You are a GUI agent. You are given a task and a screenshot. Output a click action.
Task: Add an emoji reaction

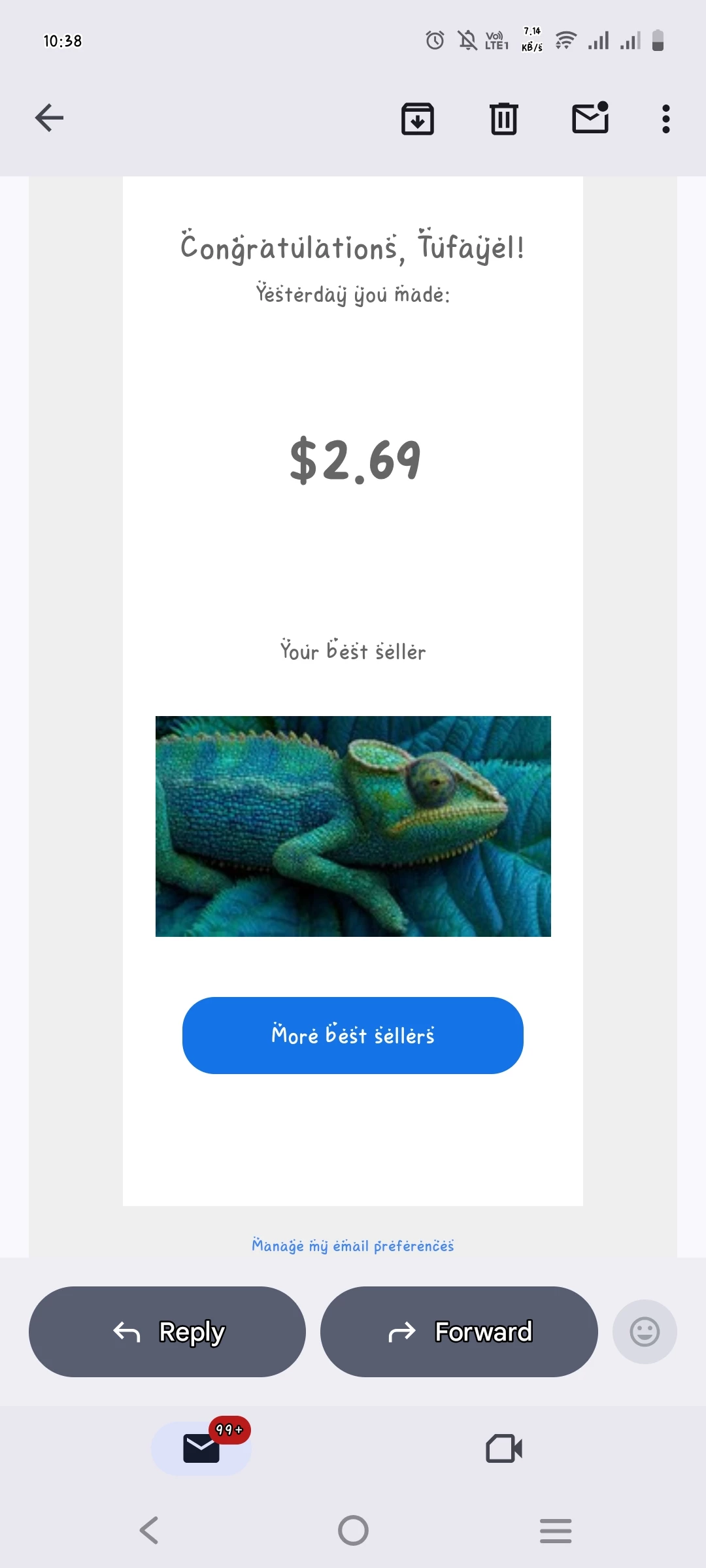644,1331
